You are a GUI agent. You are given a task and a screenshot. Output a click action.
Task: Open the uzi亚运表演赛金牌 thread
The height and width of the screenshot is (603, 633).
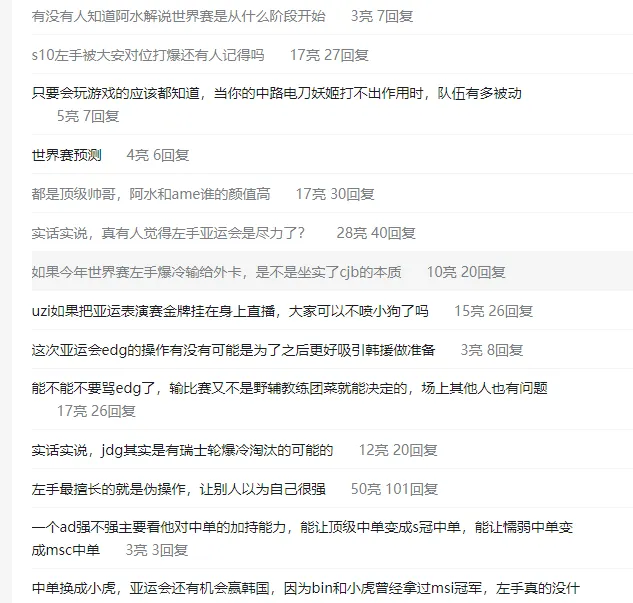(230, 311)
